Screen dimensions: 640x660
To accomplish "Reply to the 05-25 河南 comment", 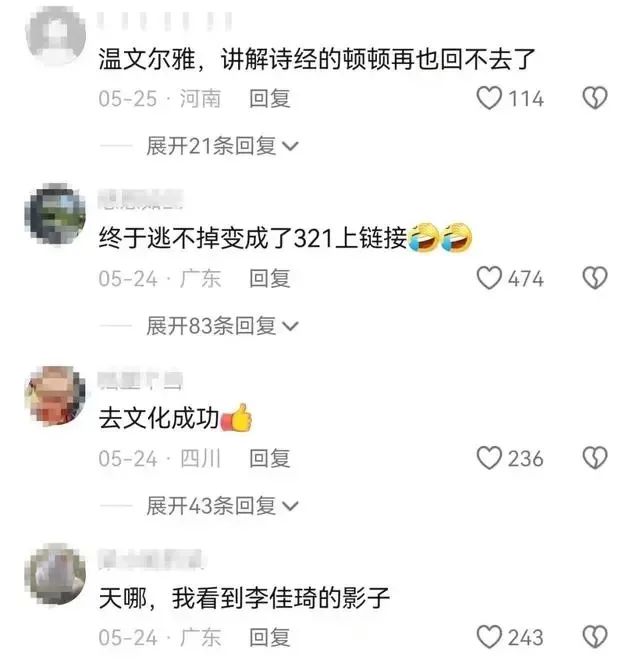I will tap(270, 98).
